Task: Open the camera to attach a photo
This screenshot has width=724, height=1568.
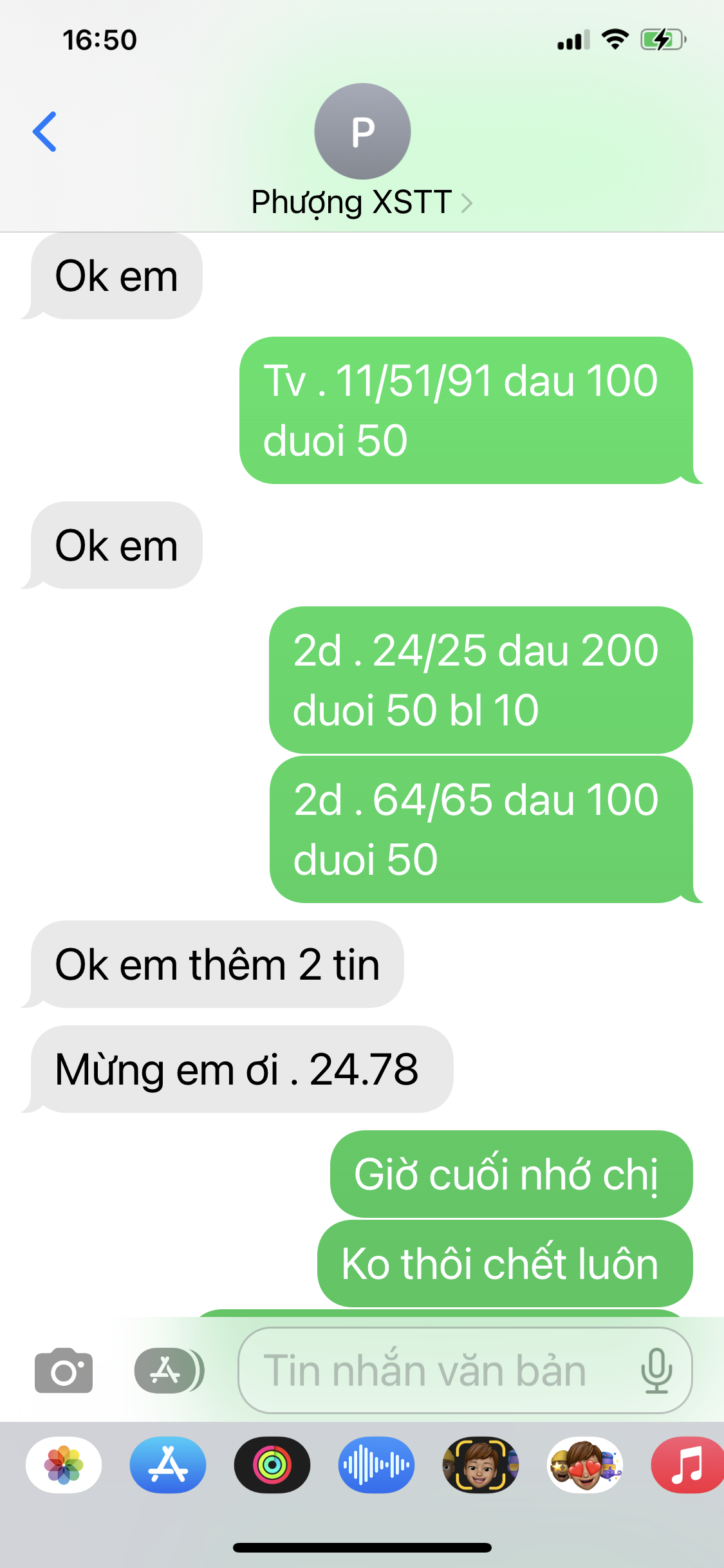Action: click(64, 1370)
